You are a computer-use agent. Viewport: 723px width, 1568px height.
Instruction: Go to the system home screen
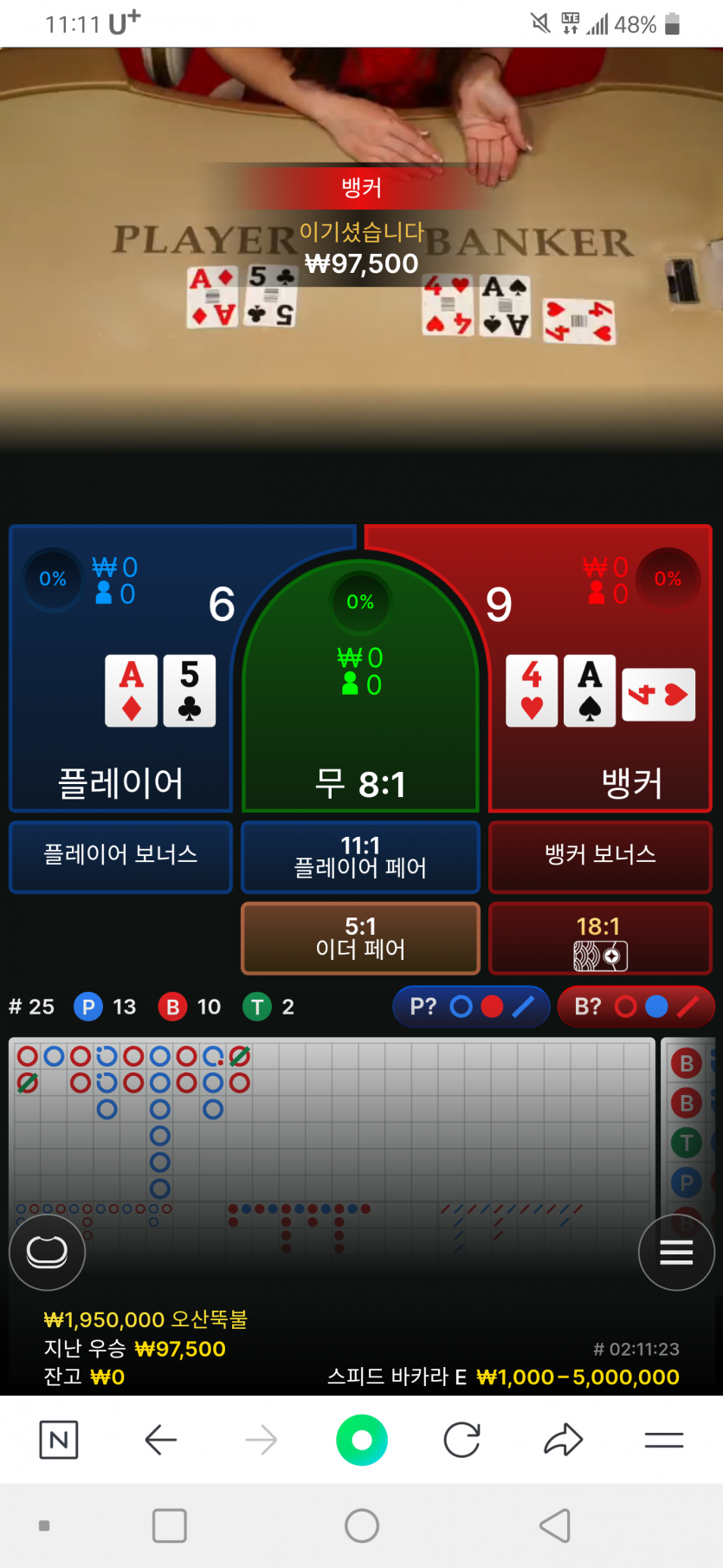pos(362,1526)
